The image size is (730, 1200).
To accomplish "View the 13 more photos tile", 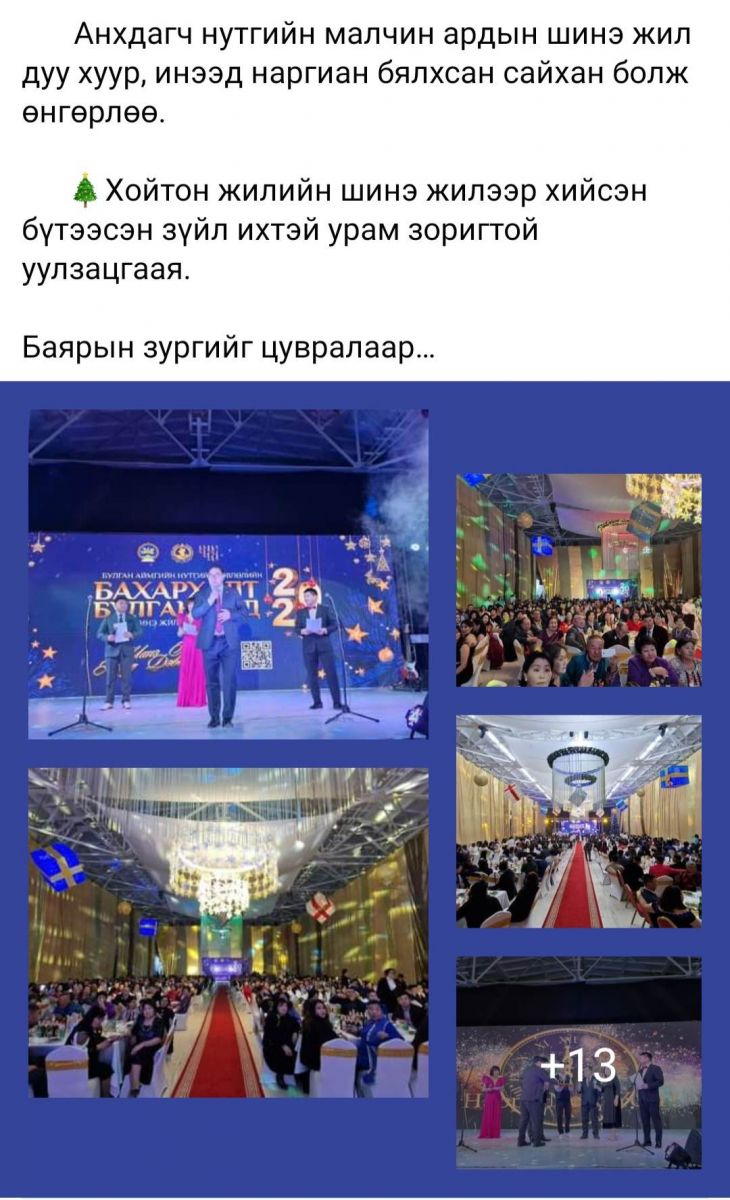I will click(578, 1062).
